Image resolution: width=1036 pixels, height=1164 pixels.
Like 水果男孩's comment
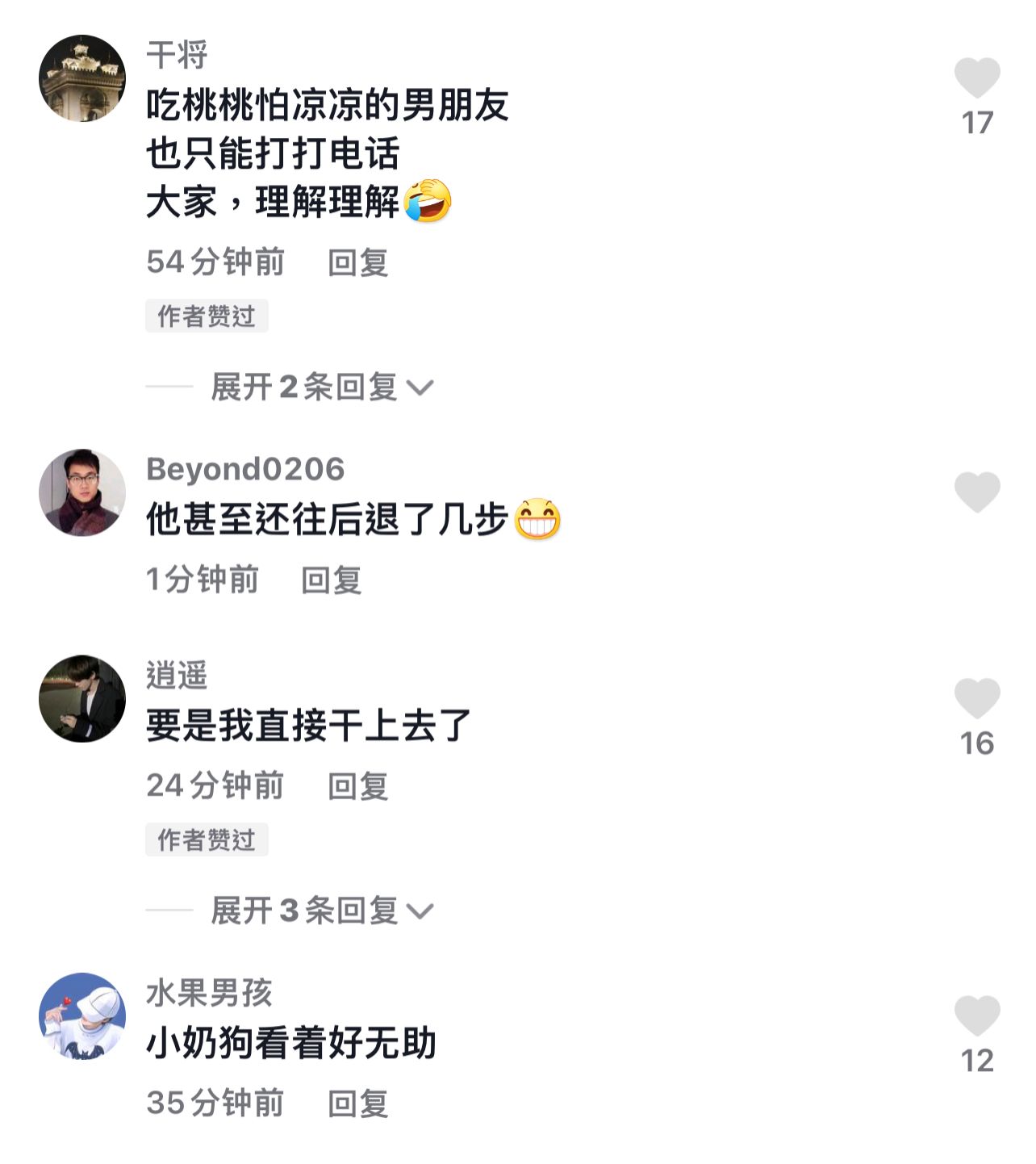pos(976,1015)
